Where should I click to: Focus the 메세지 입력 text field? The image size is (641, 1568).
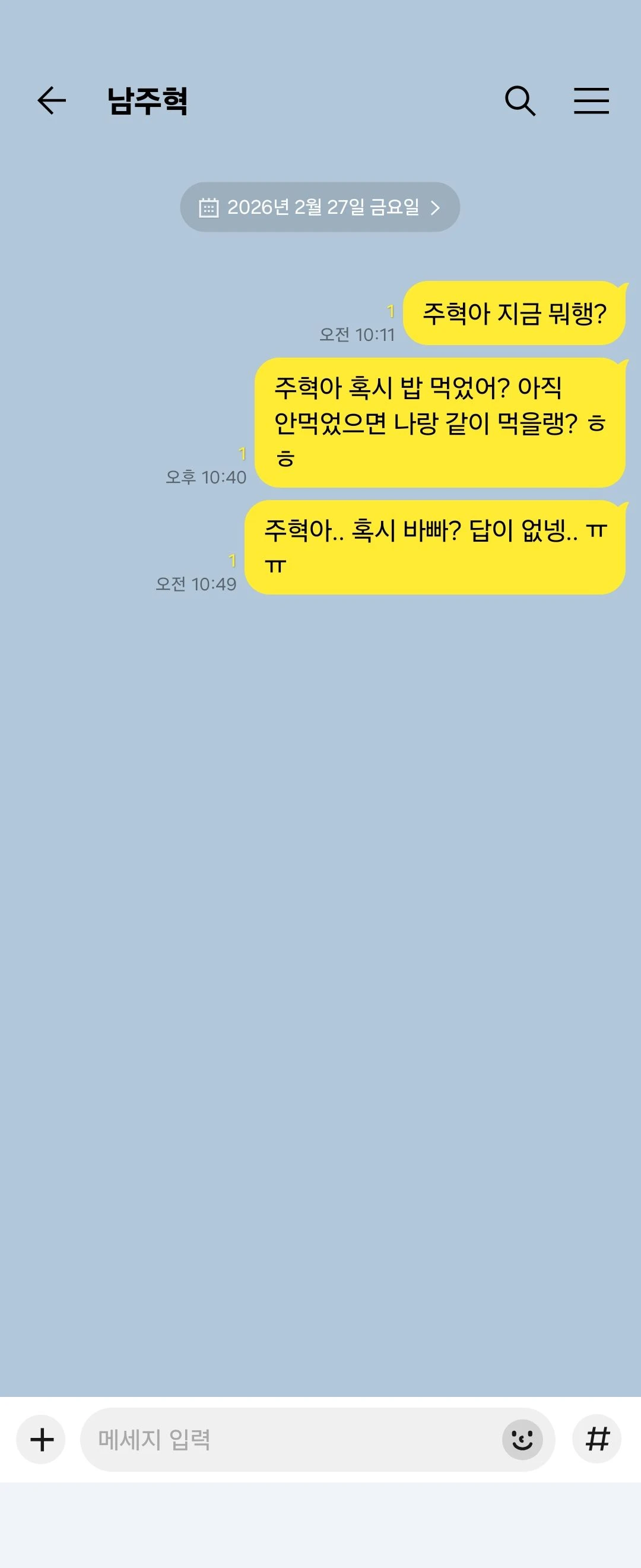click(292, 1440)
